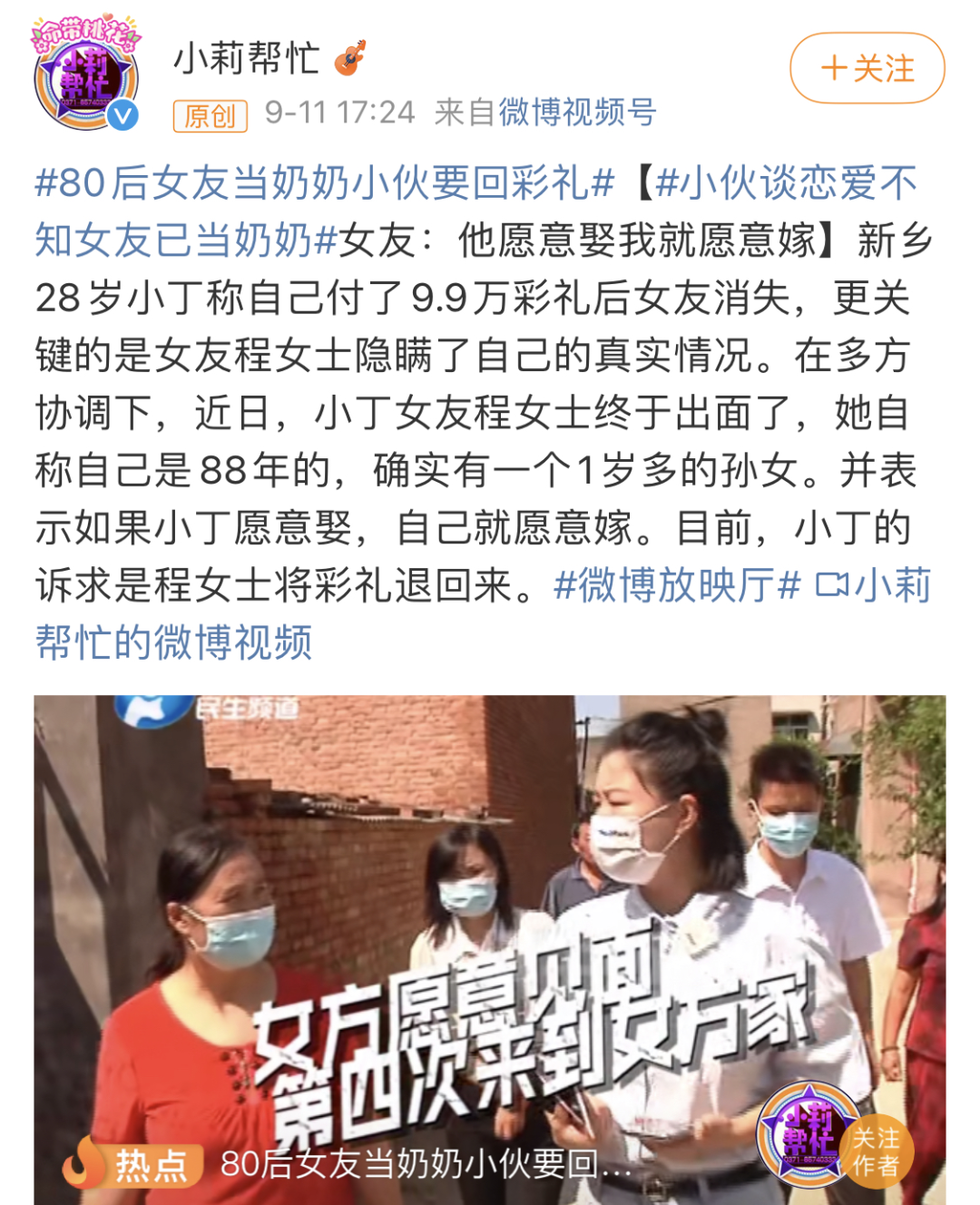Open the 微博视频号 source link
The width and height of the screenshot is (980, 1205).
(x=577, y=113)
